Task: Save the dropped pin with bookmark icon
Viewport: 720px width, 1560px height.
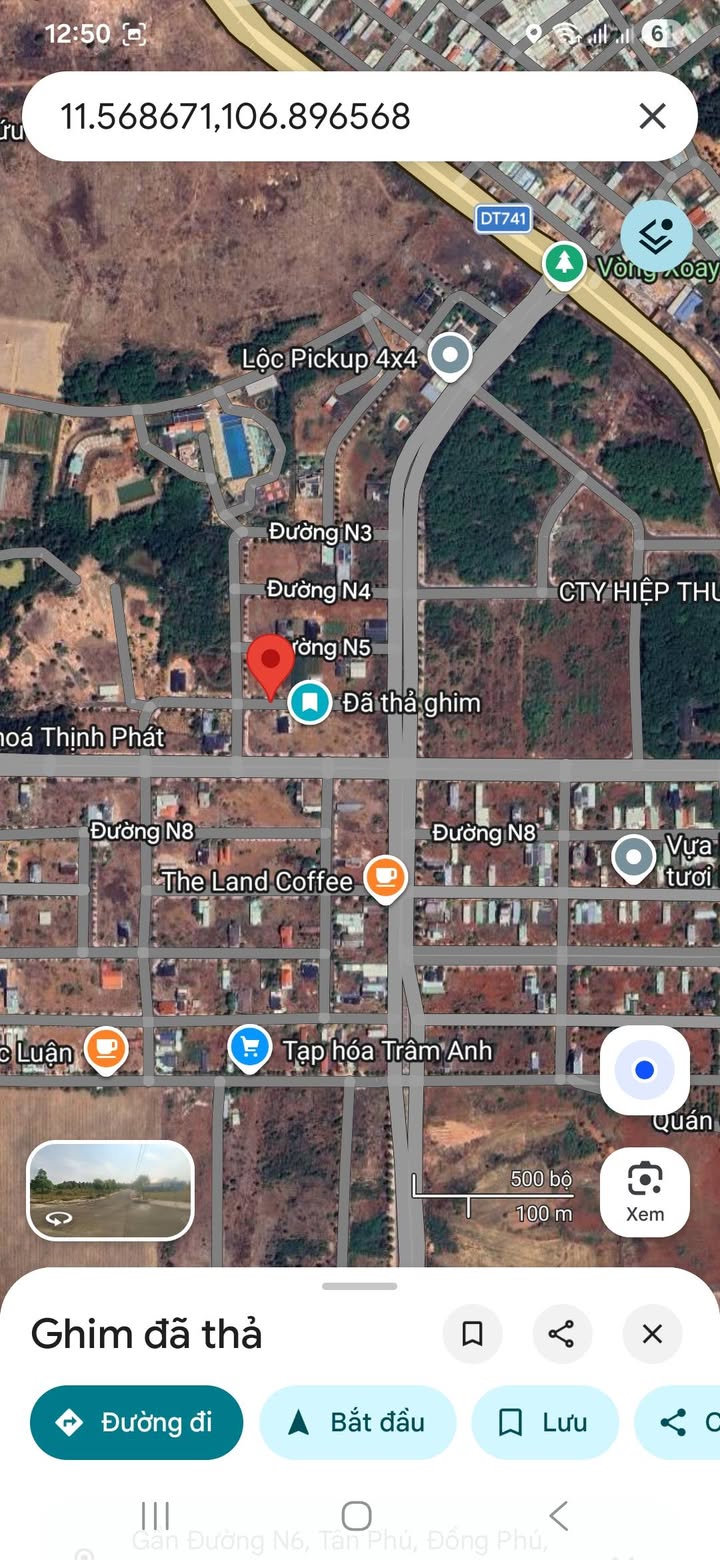Action: [x=472, y=1334]
